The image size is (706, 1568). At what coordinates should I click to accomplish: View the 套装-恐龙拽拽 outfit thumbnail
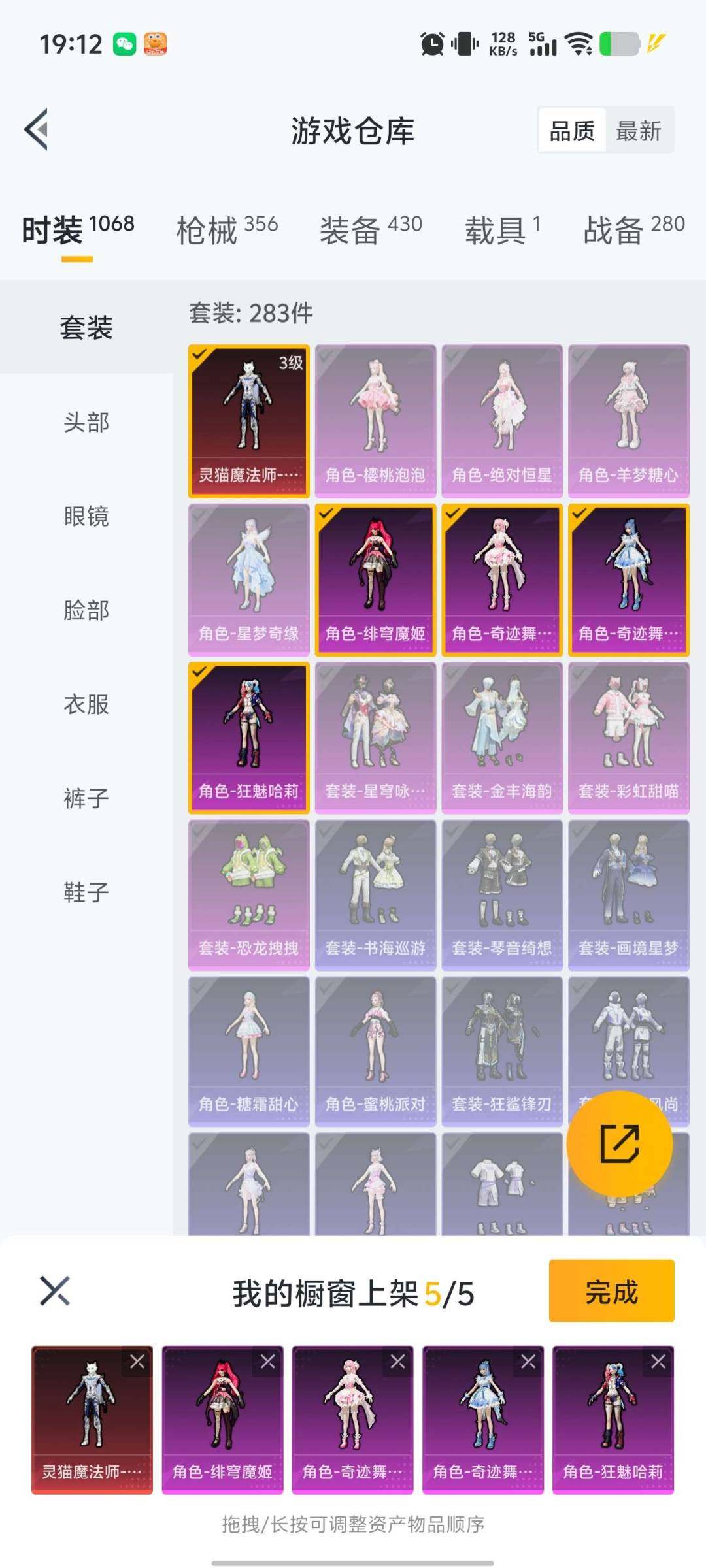click(x=248, y=895)
